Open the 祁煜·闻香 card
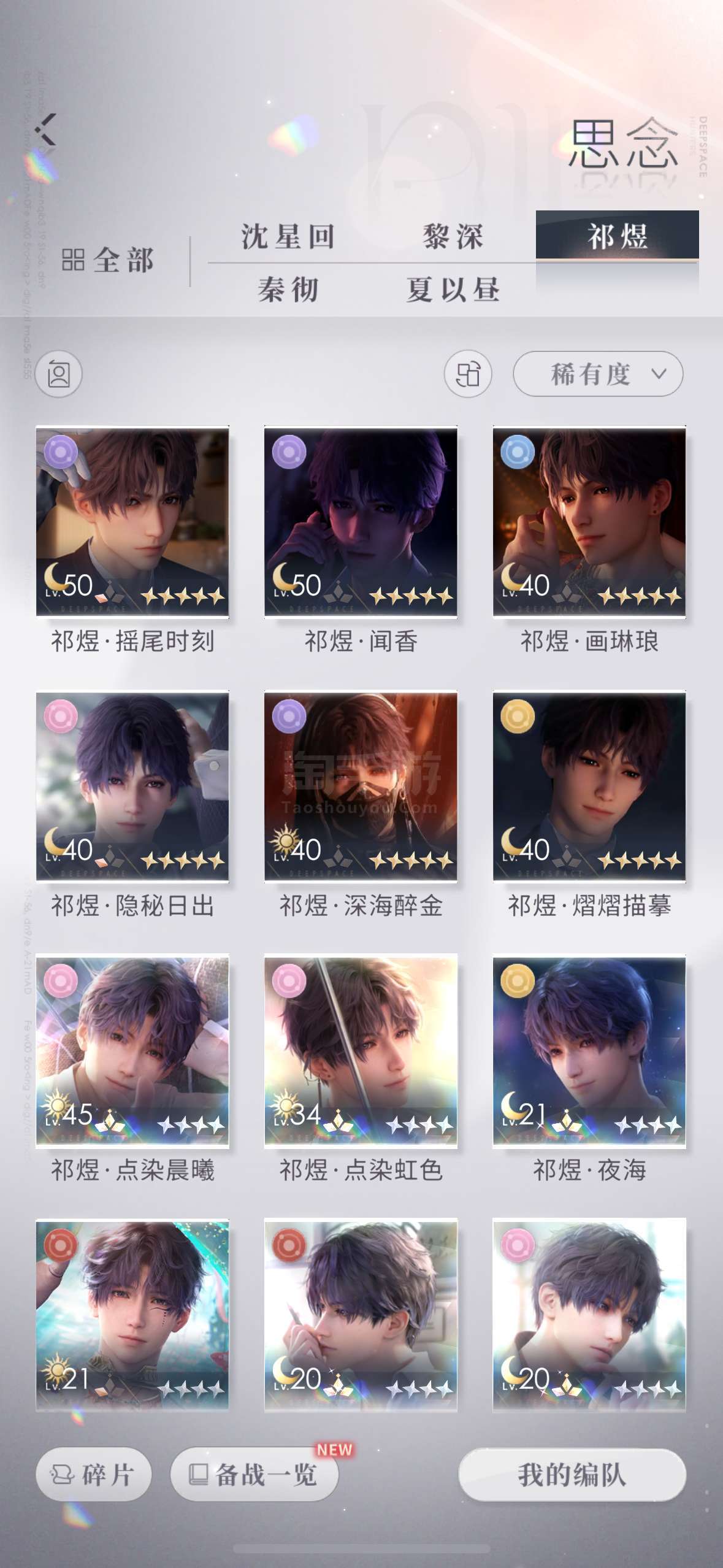Viewport: 723px width, 1568px height. pyautogui.click(x=361, y=521)
